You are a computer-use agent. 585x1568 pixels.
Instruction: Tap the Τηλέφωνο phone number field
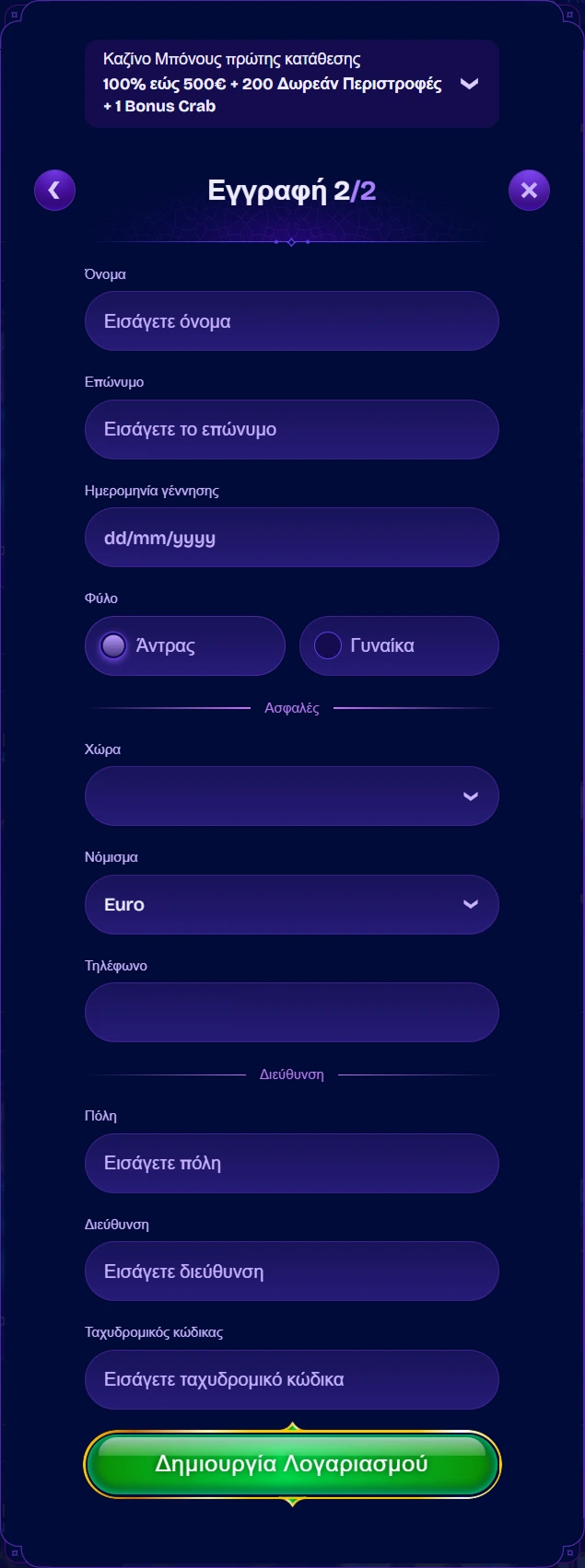[291, 1012]
